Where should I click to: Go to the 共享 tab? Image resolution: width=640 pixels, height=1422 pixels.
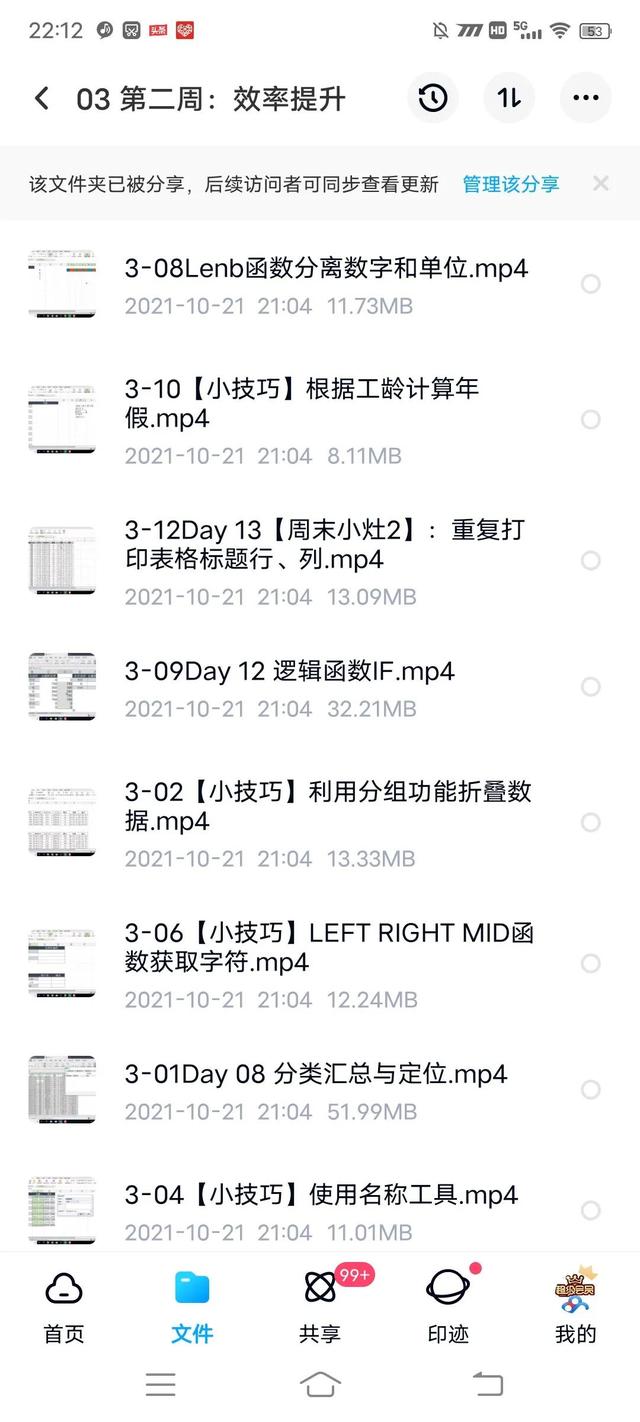[320, 1305]
